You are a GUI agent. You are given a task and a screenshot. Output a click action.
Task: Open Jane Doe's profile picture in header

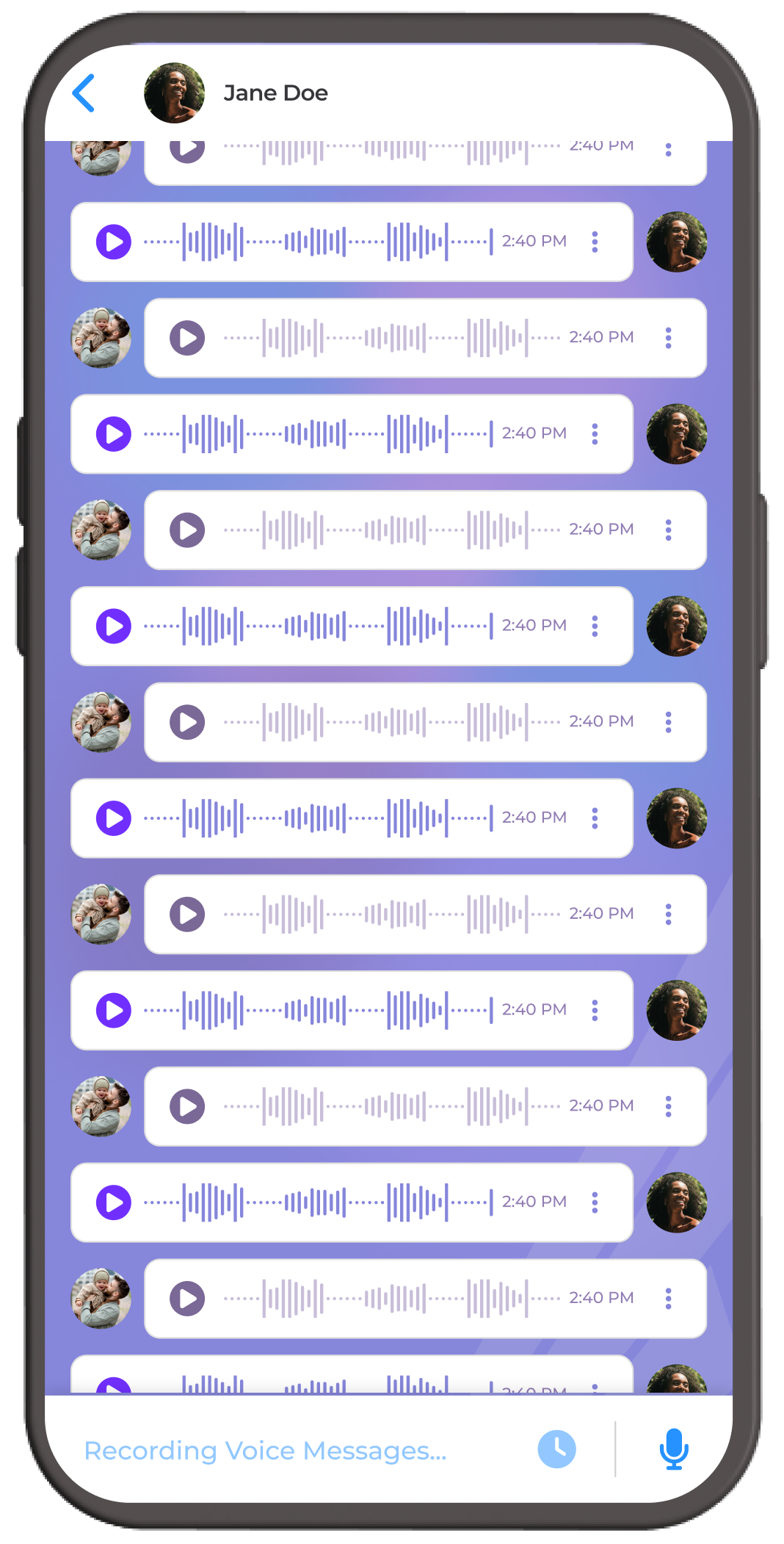174,93
